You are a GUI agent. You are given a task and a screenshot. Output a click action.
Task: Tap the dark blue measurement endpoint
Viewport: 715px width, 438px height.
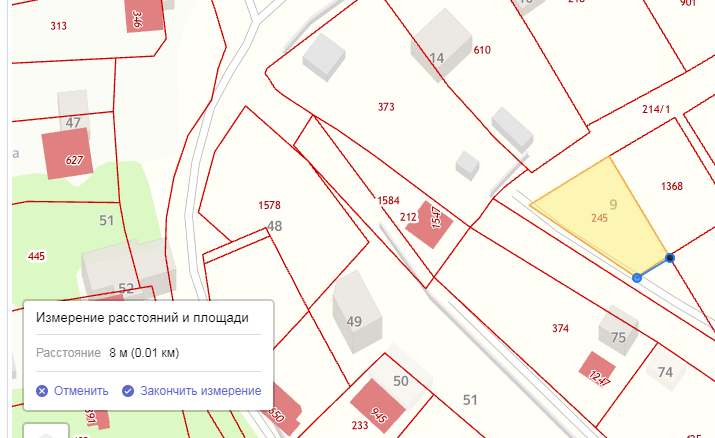tap(670, 258)
